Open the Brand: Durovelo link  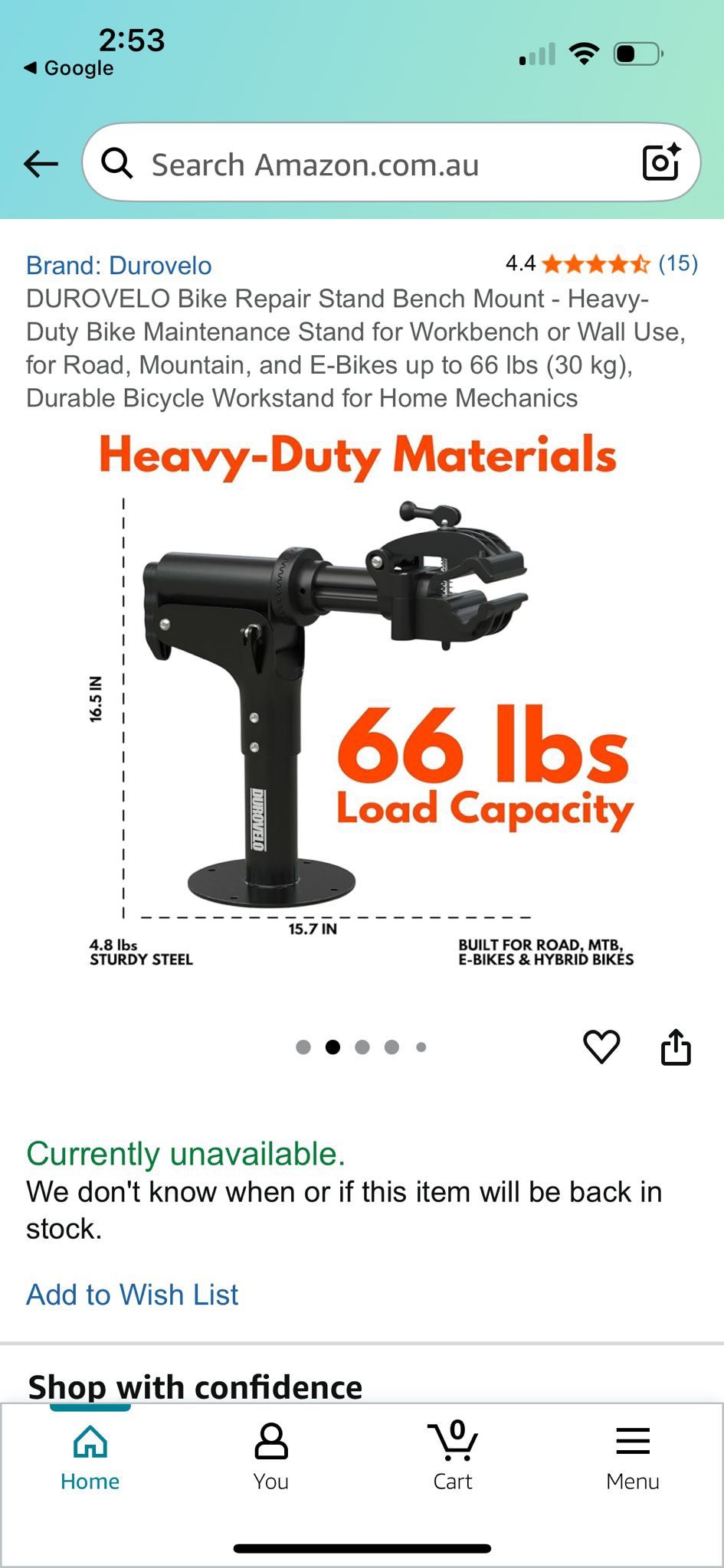(119, 265)
